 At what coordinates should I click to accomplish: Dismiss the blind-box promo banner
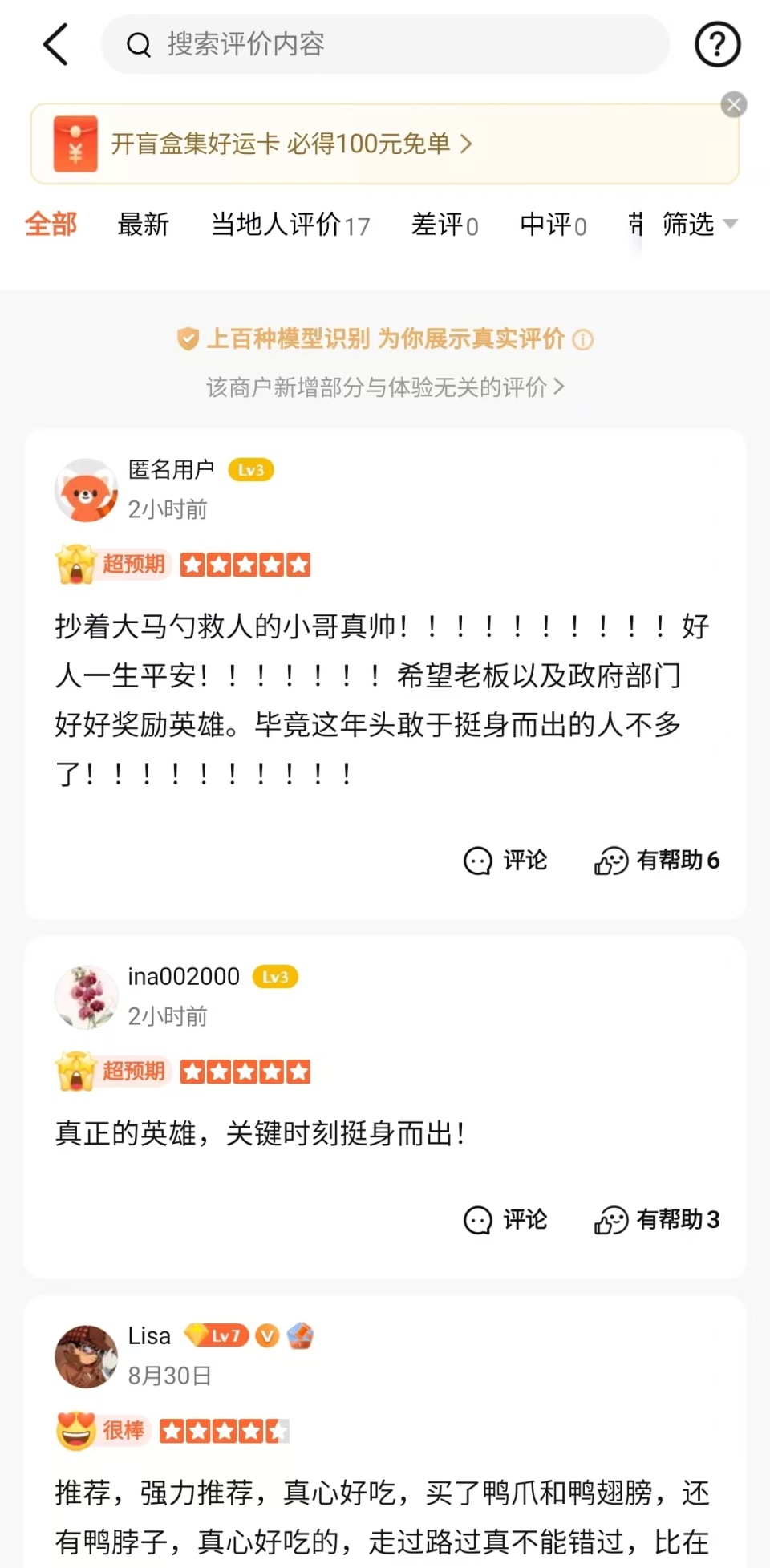coord(733,105)
